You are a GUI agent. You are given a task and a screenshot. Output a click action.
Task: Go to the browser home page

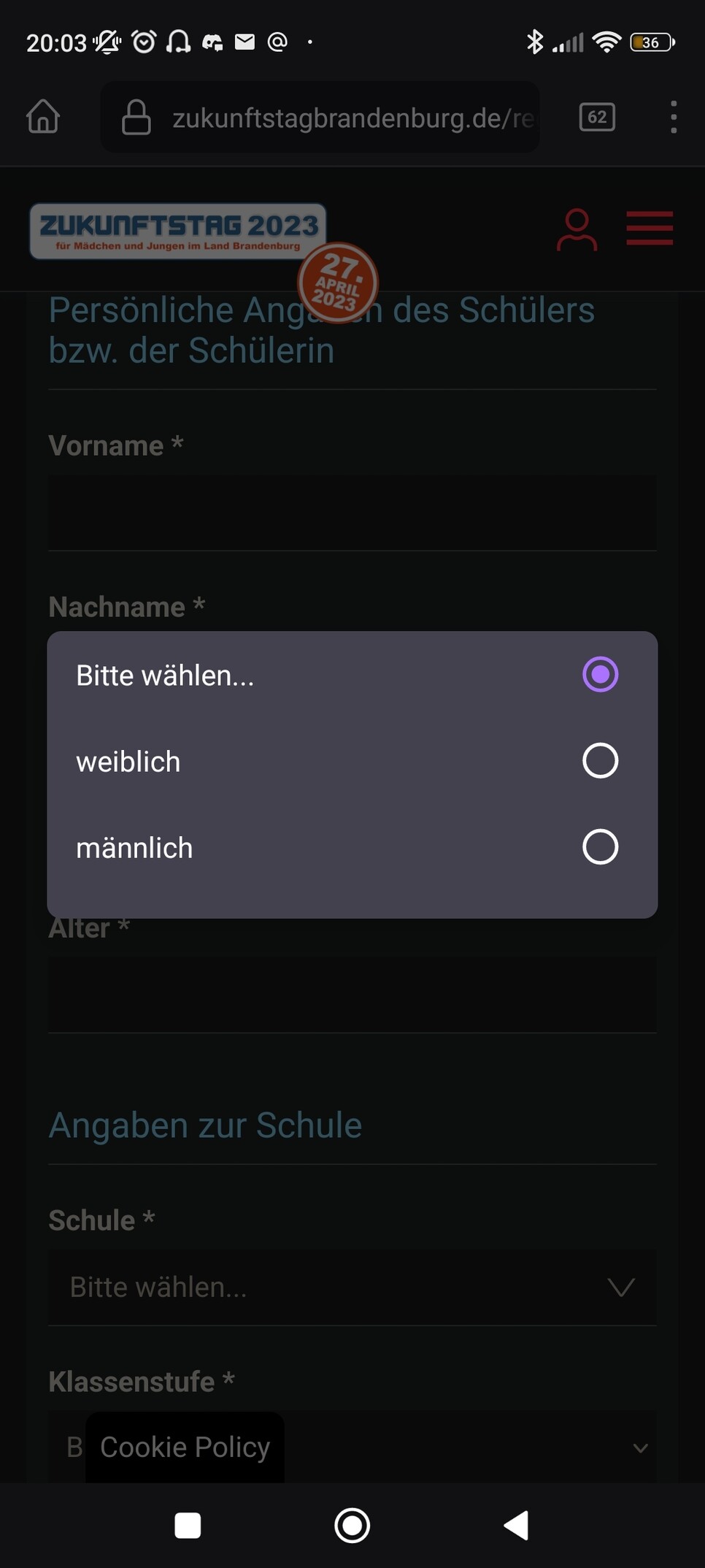(x=43, y=117)
